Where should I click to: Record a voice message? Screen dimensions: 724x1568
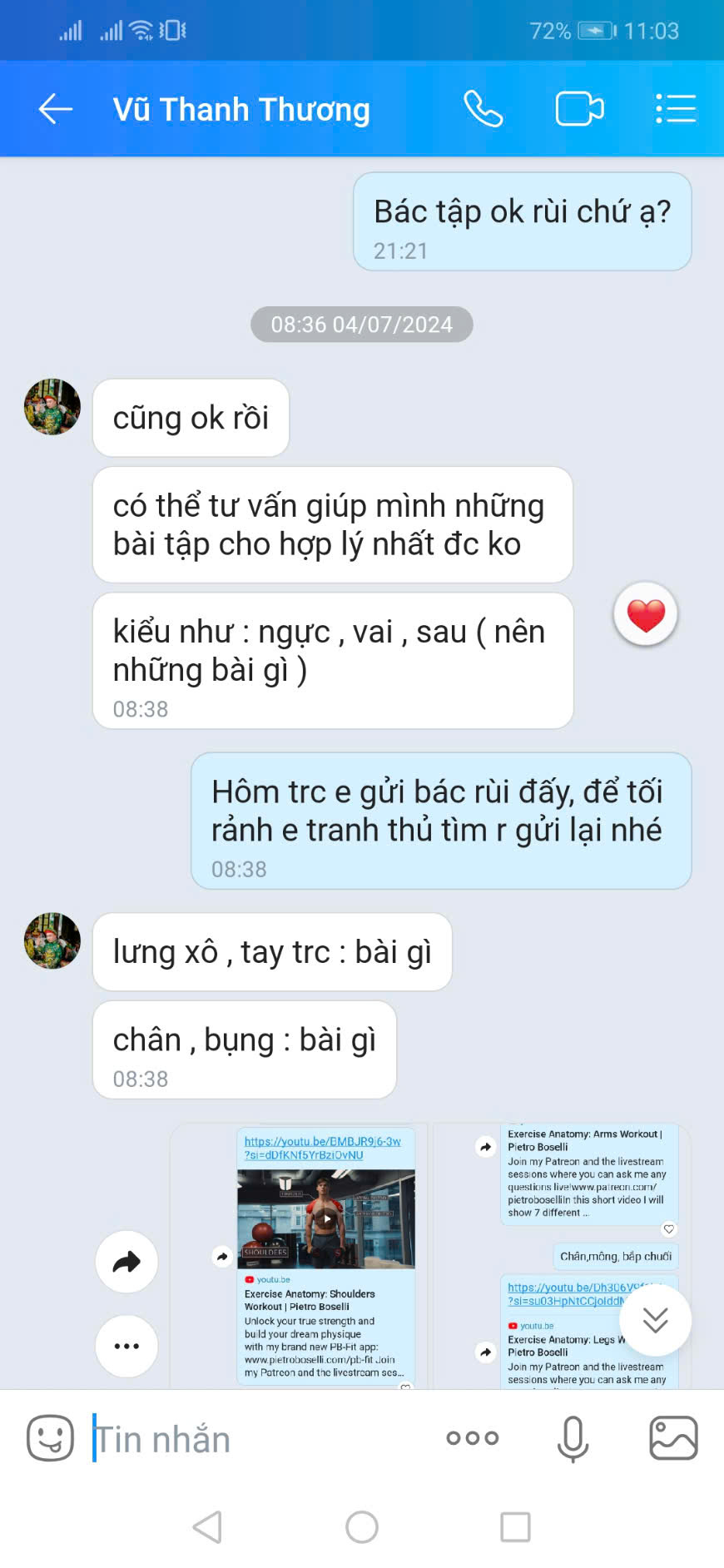pyautogui.click(x=573, y=1438)
